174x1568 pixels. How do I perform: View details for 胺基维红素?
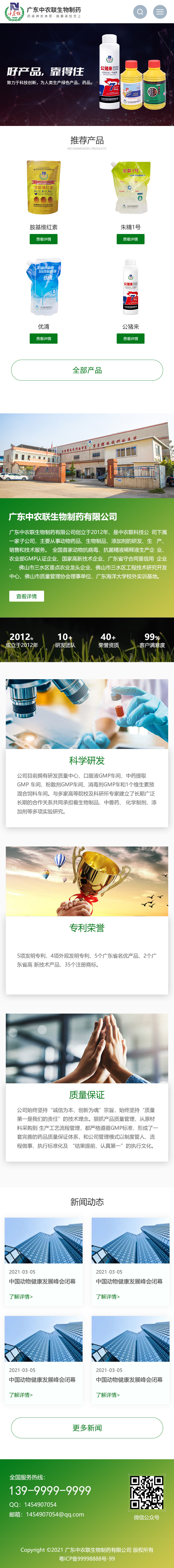(44, 239)
